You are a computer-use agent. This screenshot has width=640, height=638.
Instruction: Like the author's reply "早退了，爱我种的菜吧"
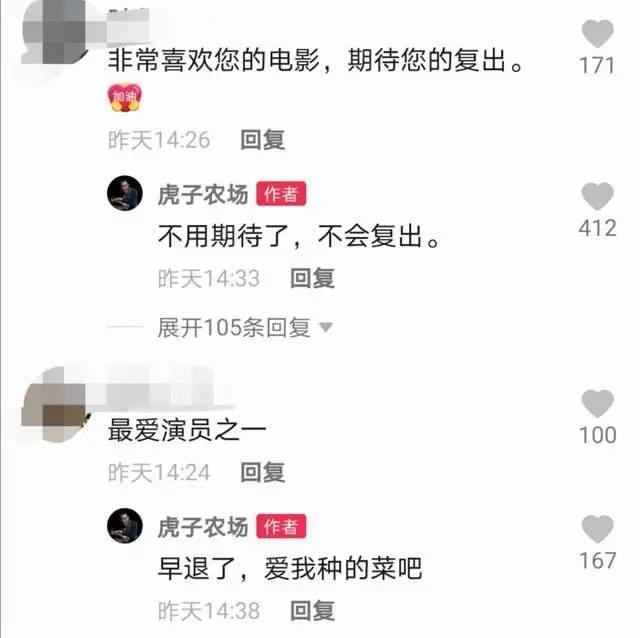click(x=598, y=529)
